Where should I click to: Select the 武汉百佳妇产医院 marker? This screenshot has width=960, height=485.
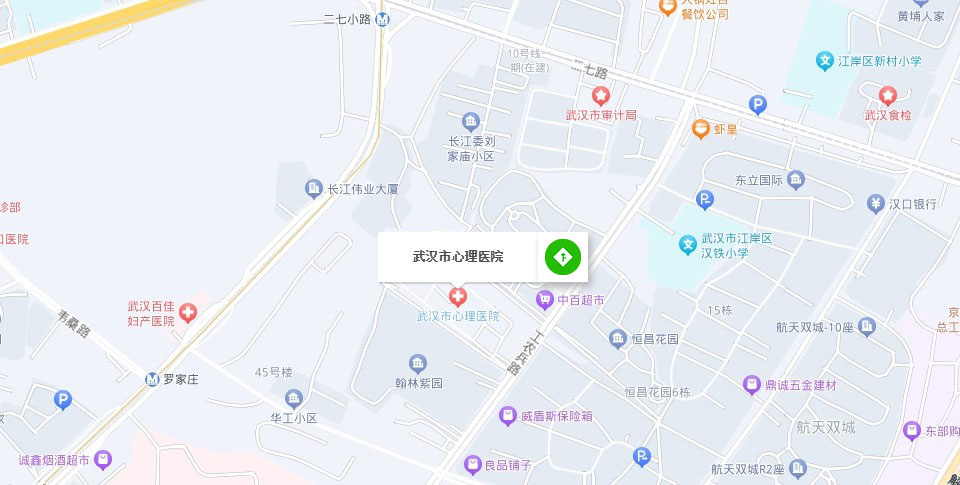(189, 314)
